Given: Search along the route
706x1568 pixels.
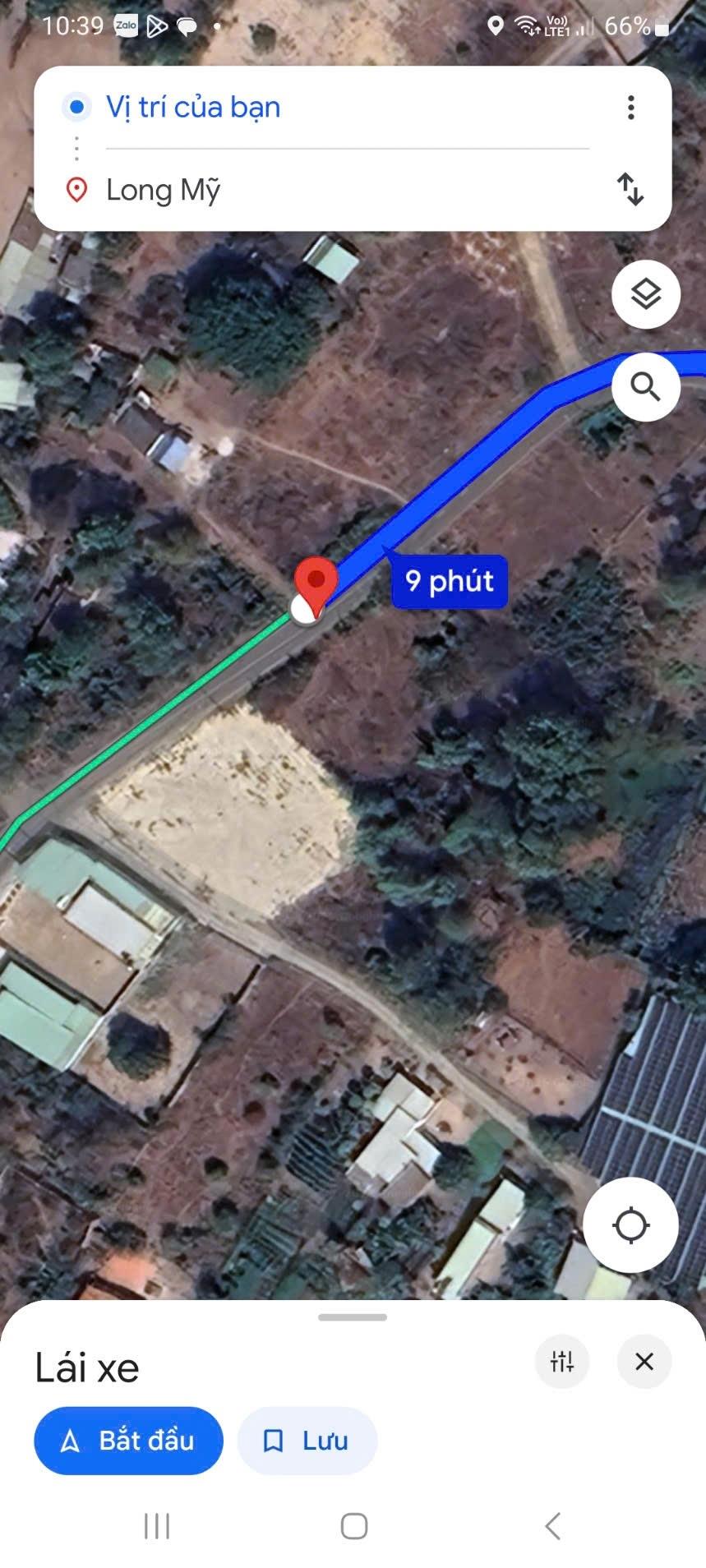Looking at the screenshot, I should [645, 386].
